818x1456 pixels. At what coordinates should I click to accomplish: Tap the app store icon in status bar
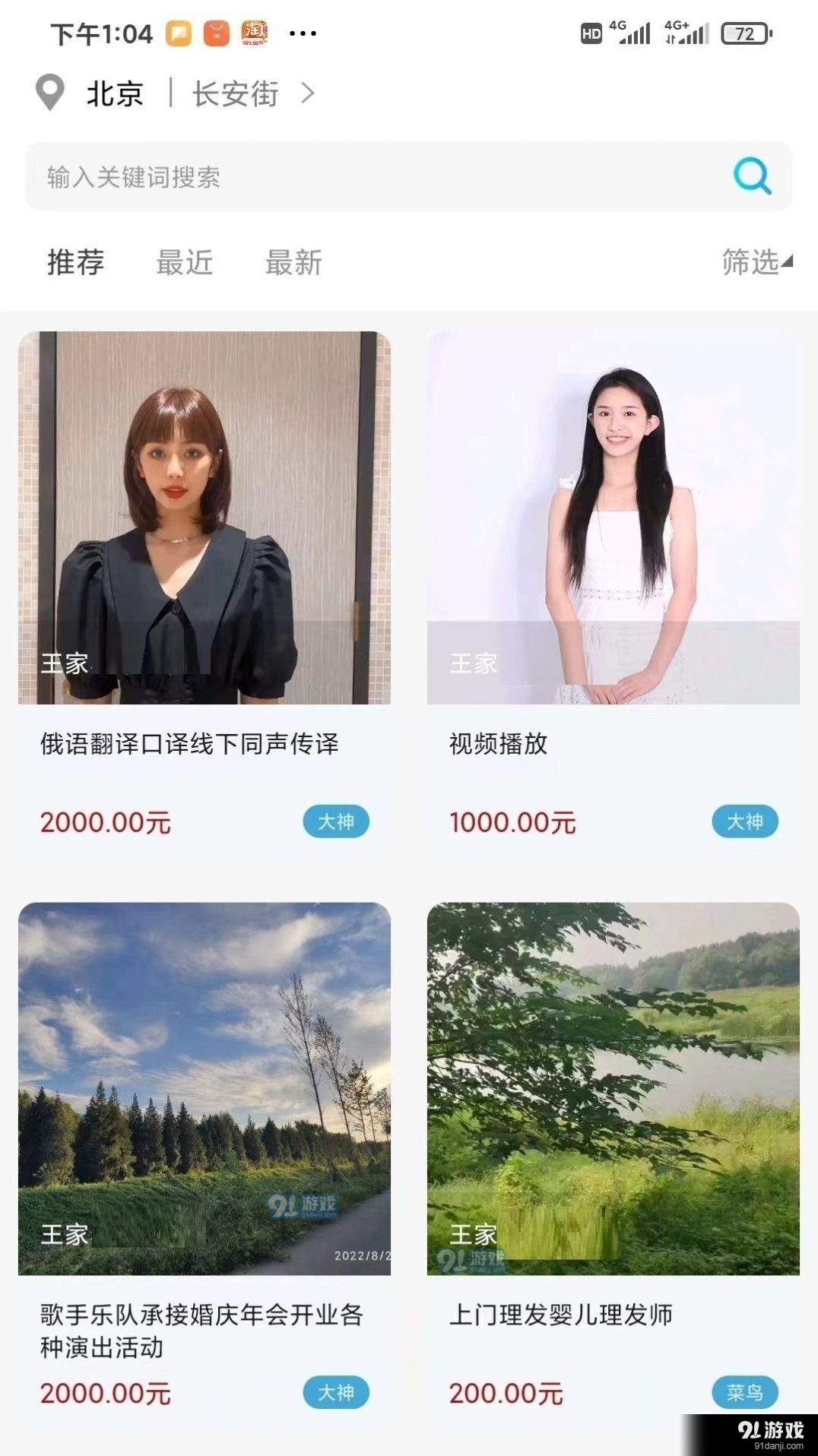(216, 32)
